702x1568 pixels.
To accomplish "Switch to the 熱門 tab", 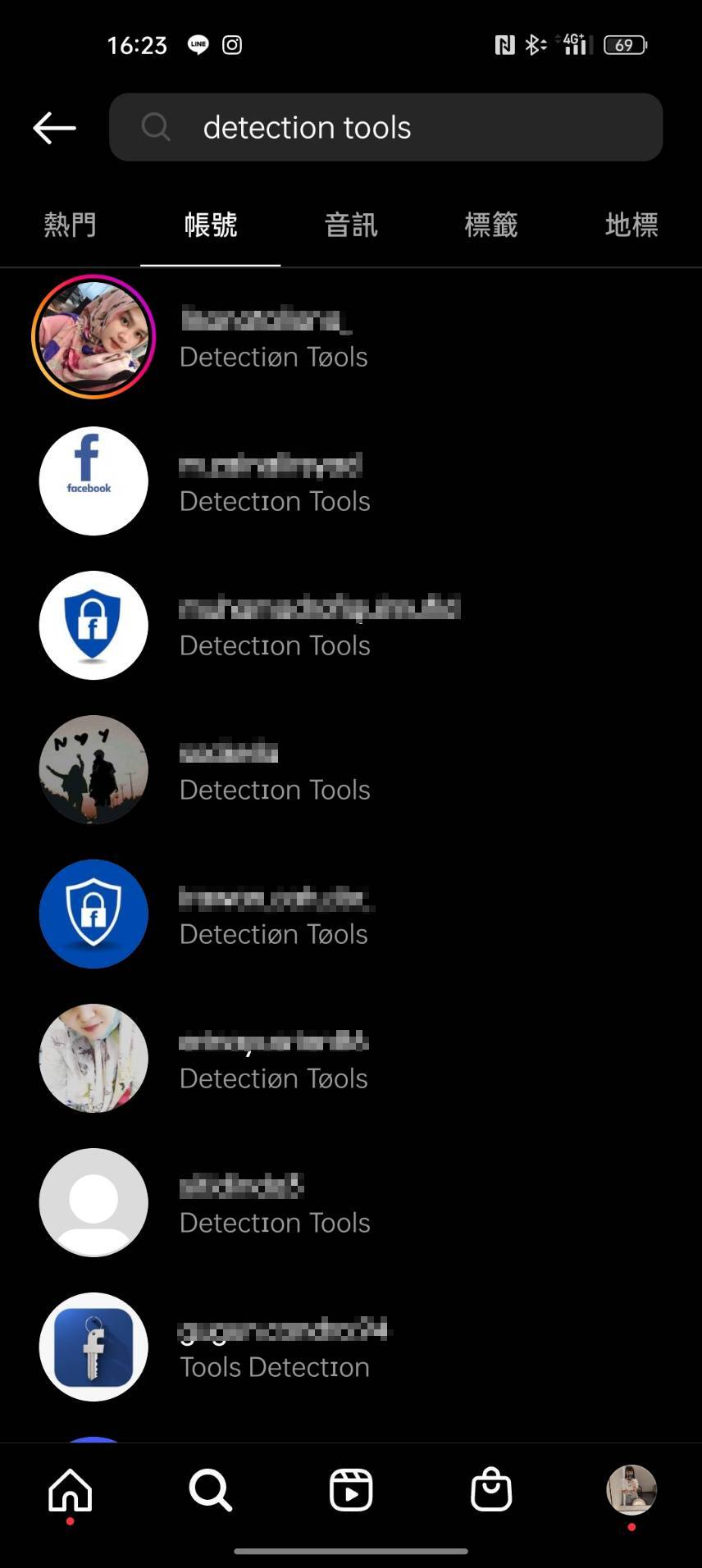I will pos(70,225).
